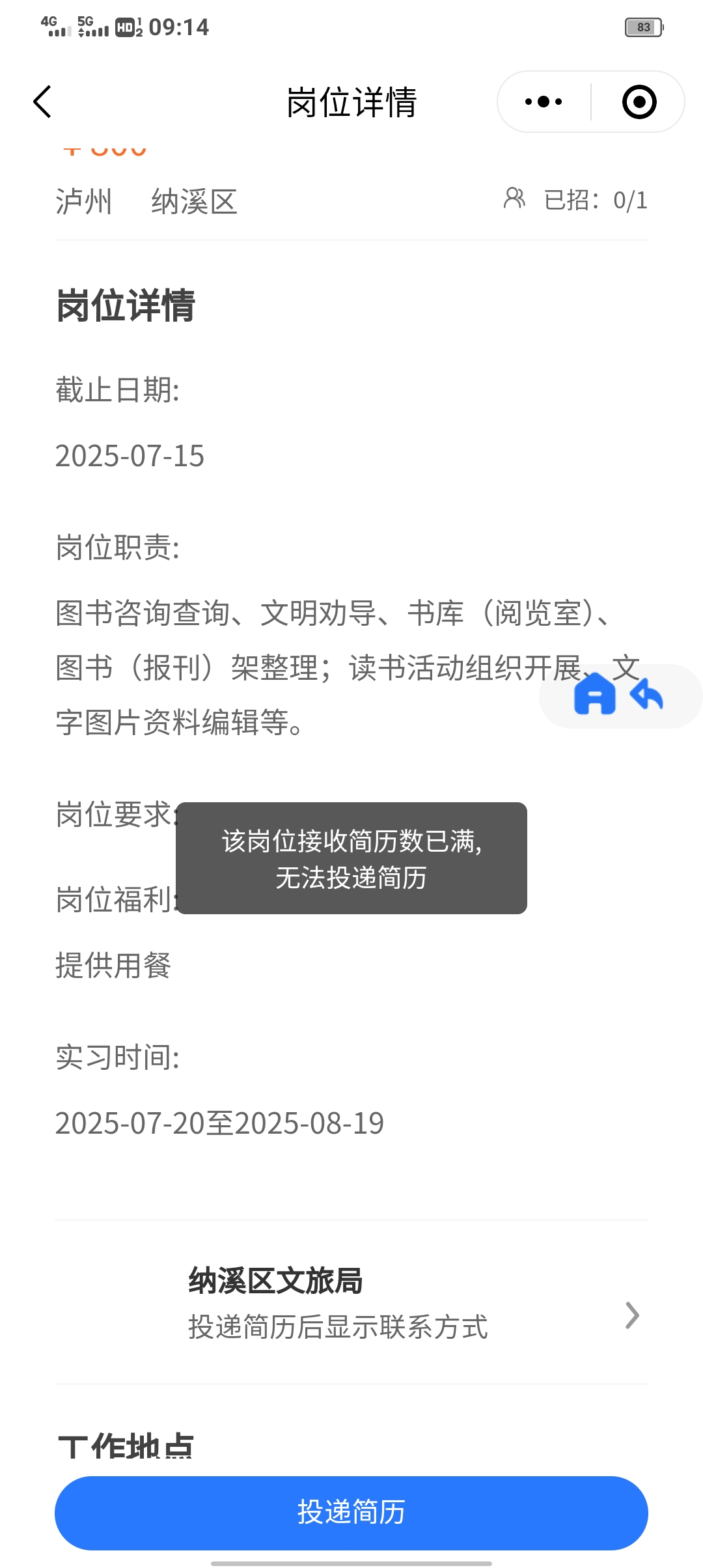
Task: Go back from 岗位详情 page
Action: point(43,102)
